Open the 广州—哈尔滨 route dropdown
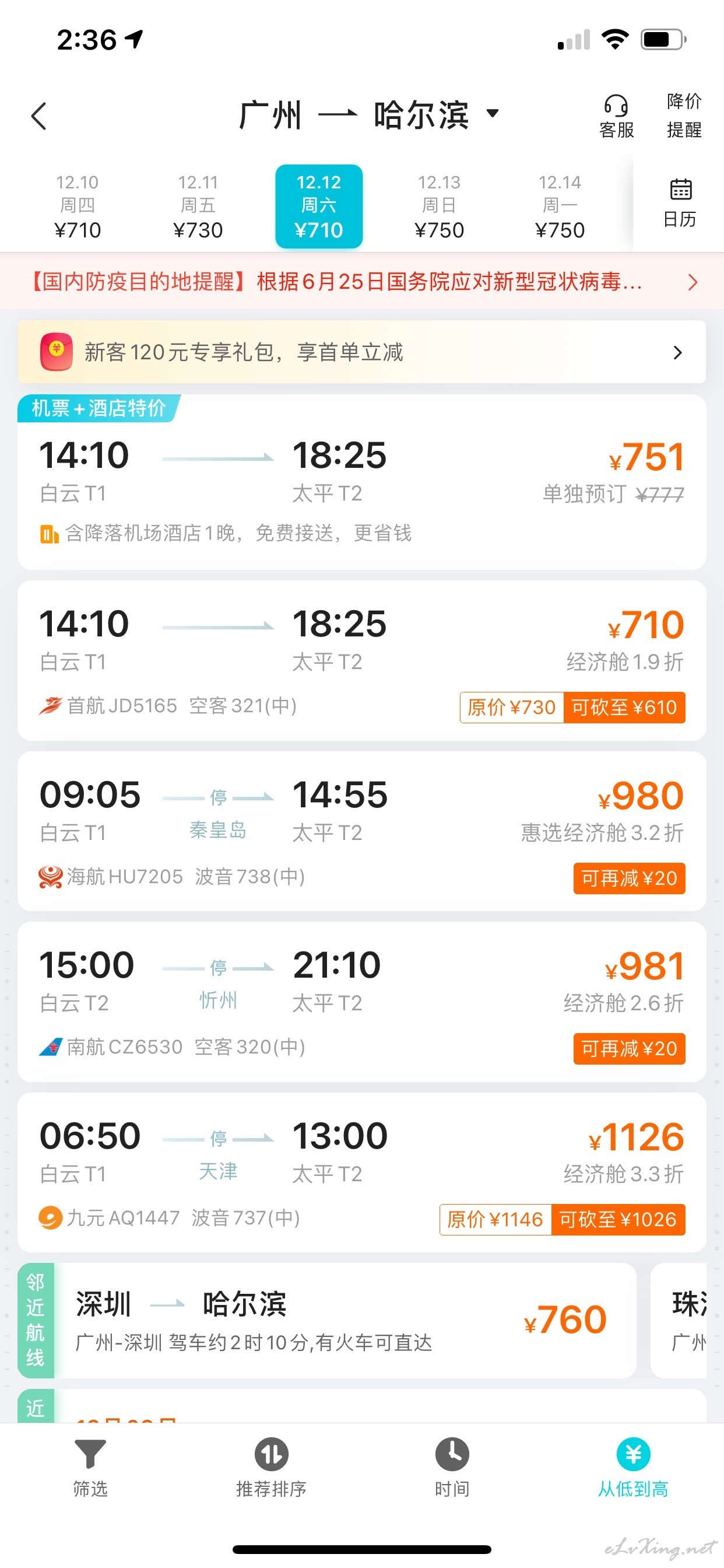The image size is (724, 1568). coord(370,114)
